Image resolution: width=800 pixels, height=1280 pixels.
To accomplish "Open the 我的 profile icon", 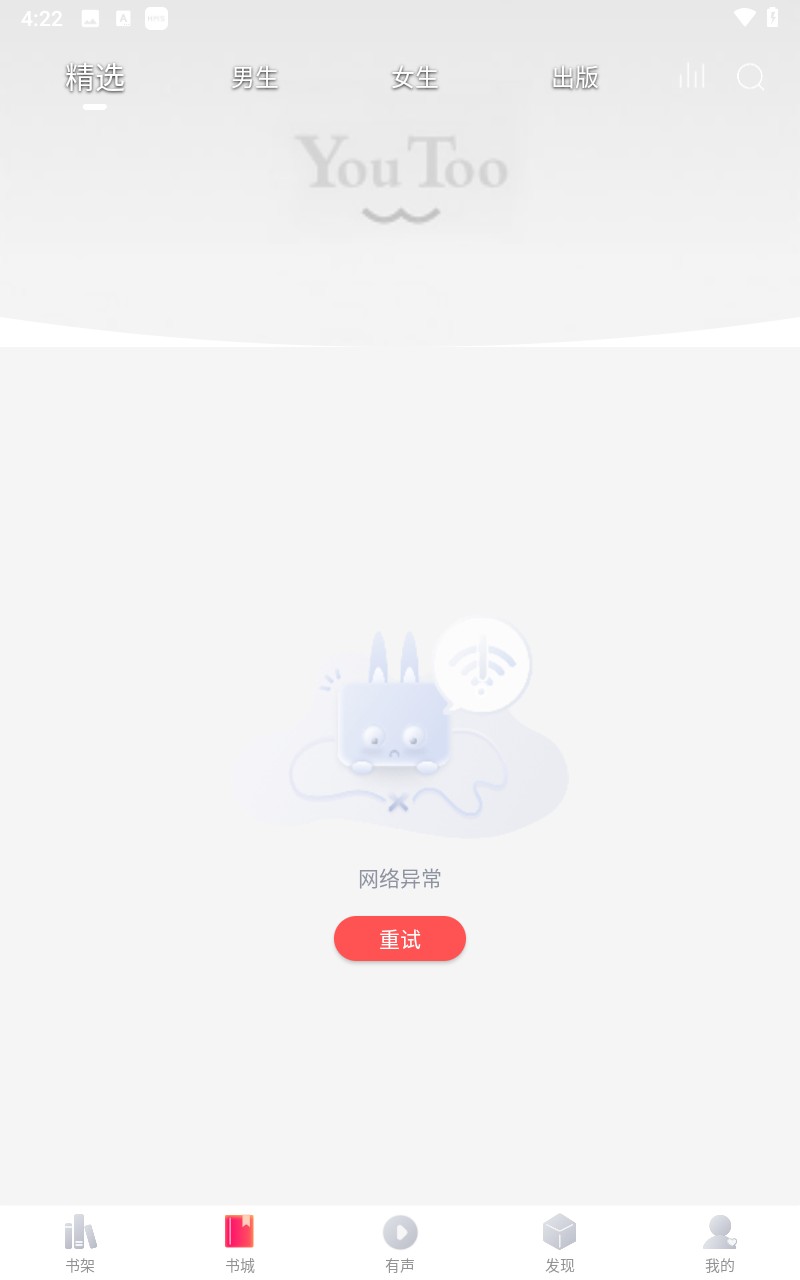I will (x=720, y=1232).
